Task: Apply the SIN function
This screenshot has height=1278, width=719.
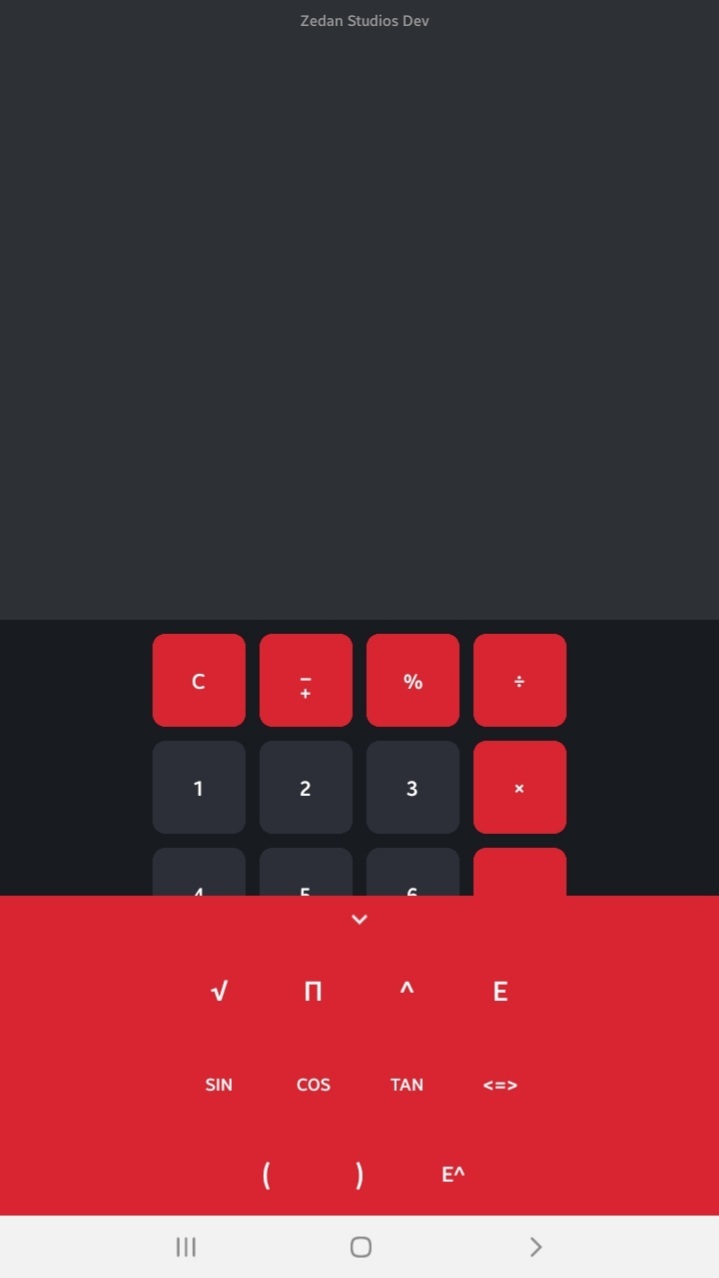Action: tap(219, 1085)
